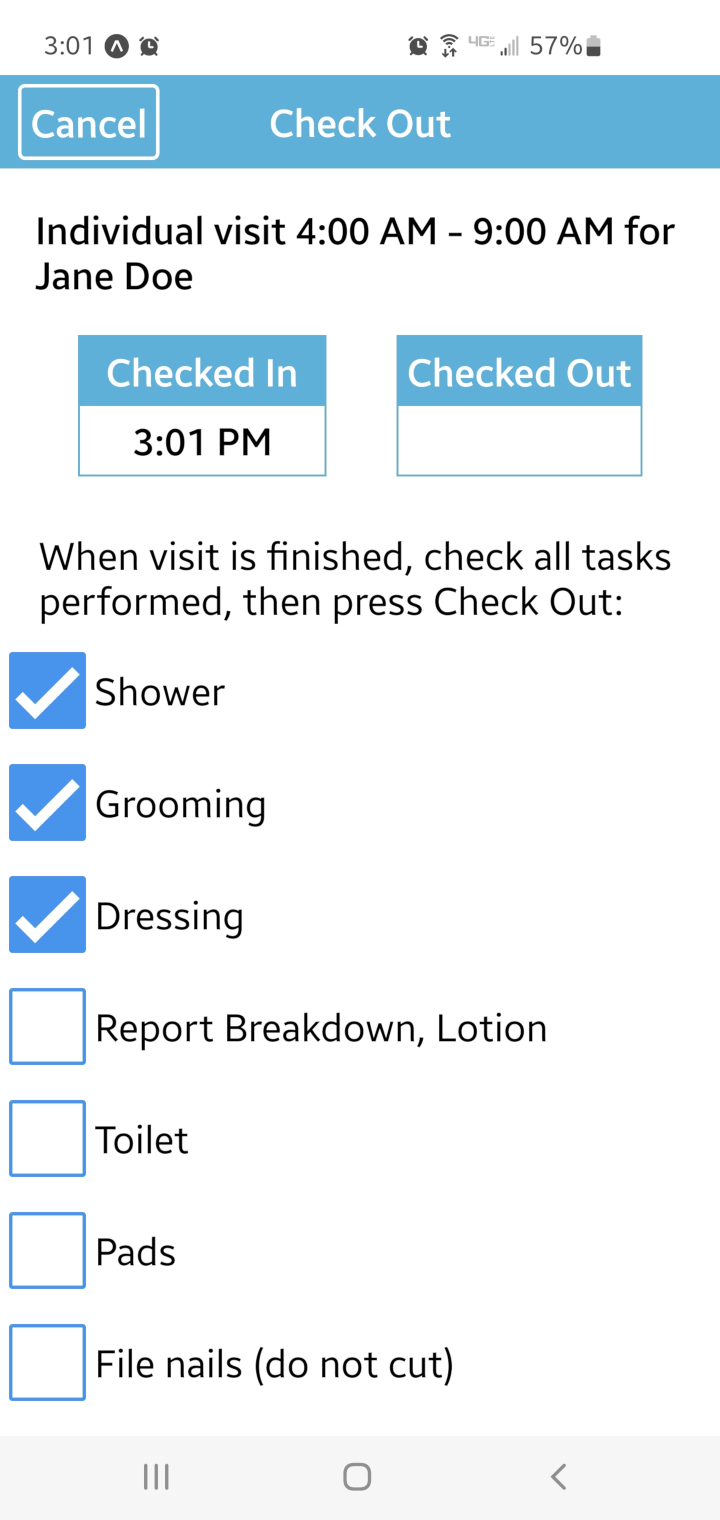The image size is (720, 1520).
Task: Deselect the Dressing task
Action: (x=47, y=915)
